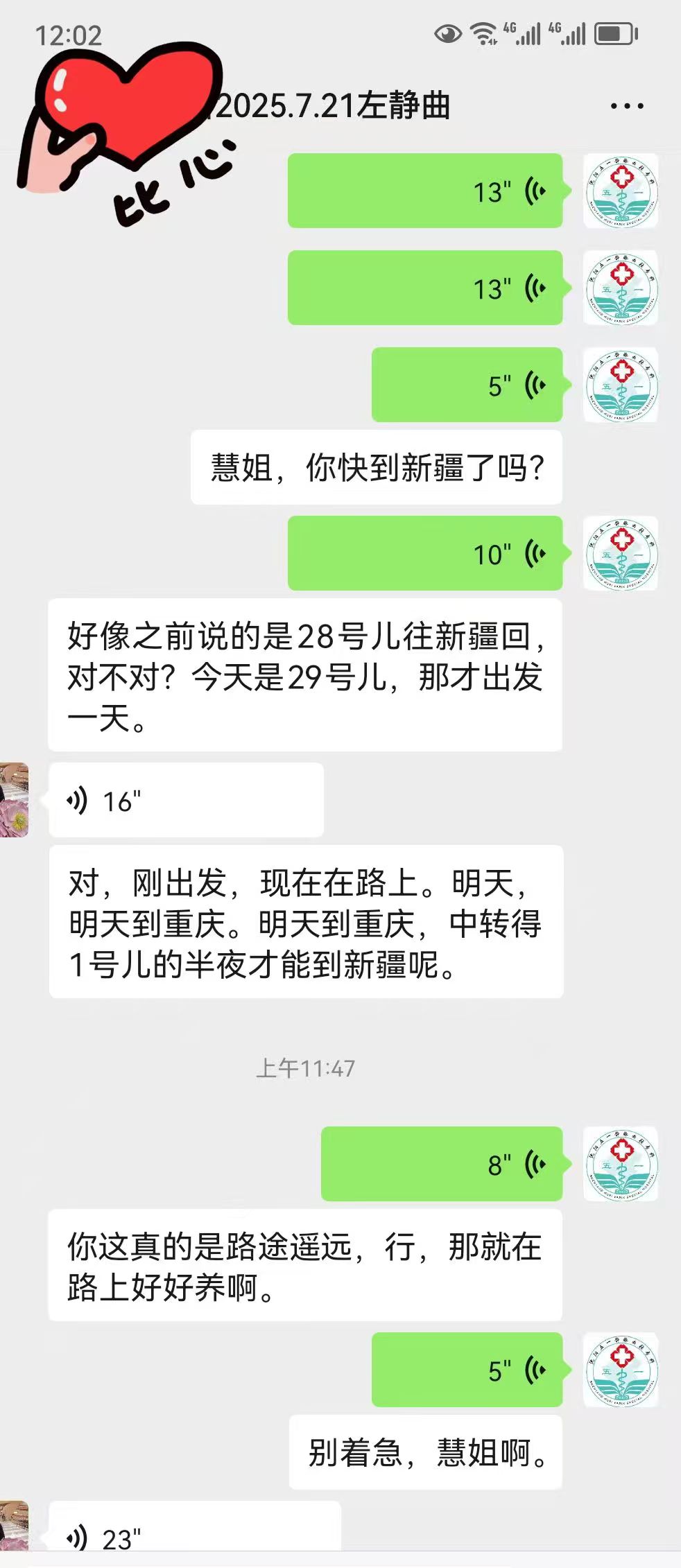The width and height of the screenshot is (681, 1568).
Task: Open sender's avatar beside the 10-second voice
Action: 621,553
